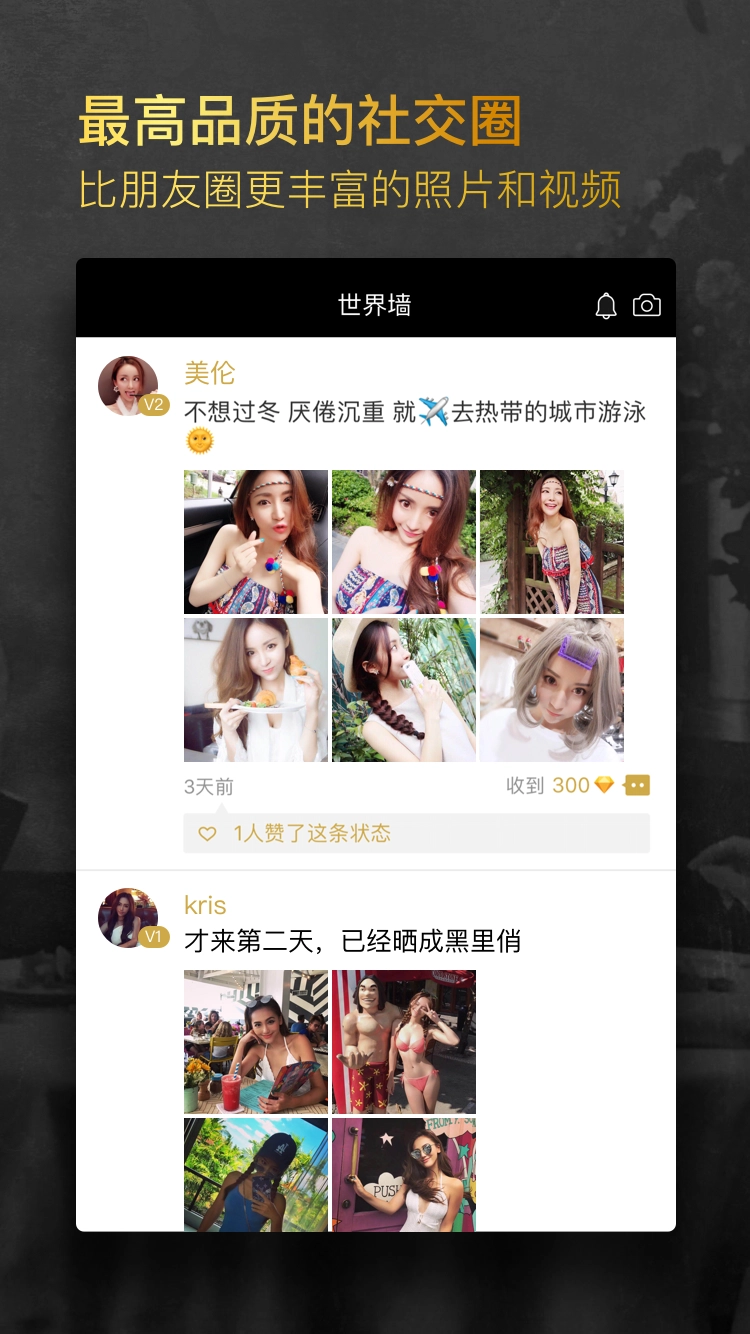This screenshot has width=750, height=1334.
Task: Like 美伦's post via the heart toggle
Action: click(208, 833)
